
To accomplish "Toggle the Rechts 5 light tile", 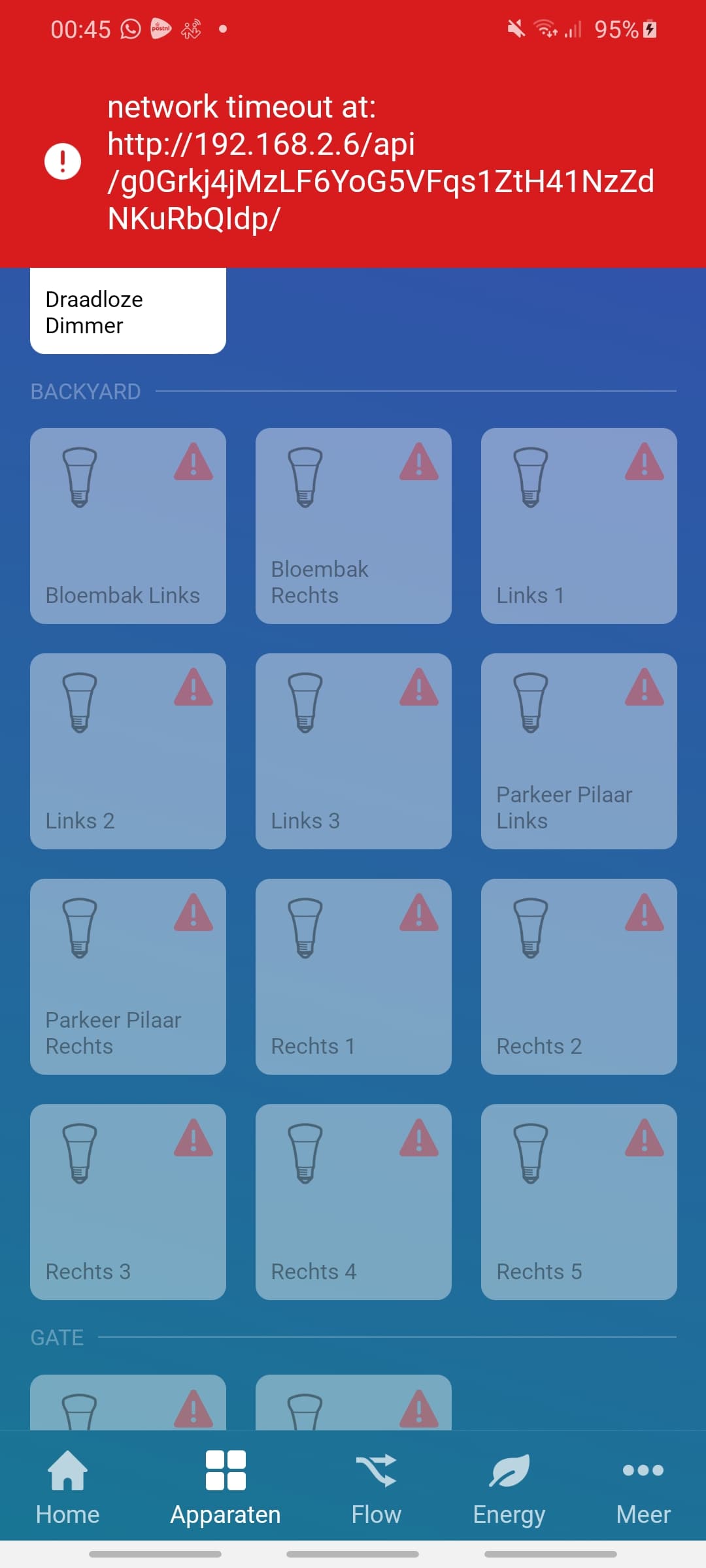I will [579, 1202].
